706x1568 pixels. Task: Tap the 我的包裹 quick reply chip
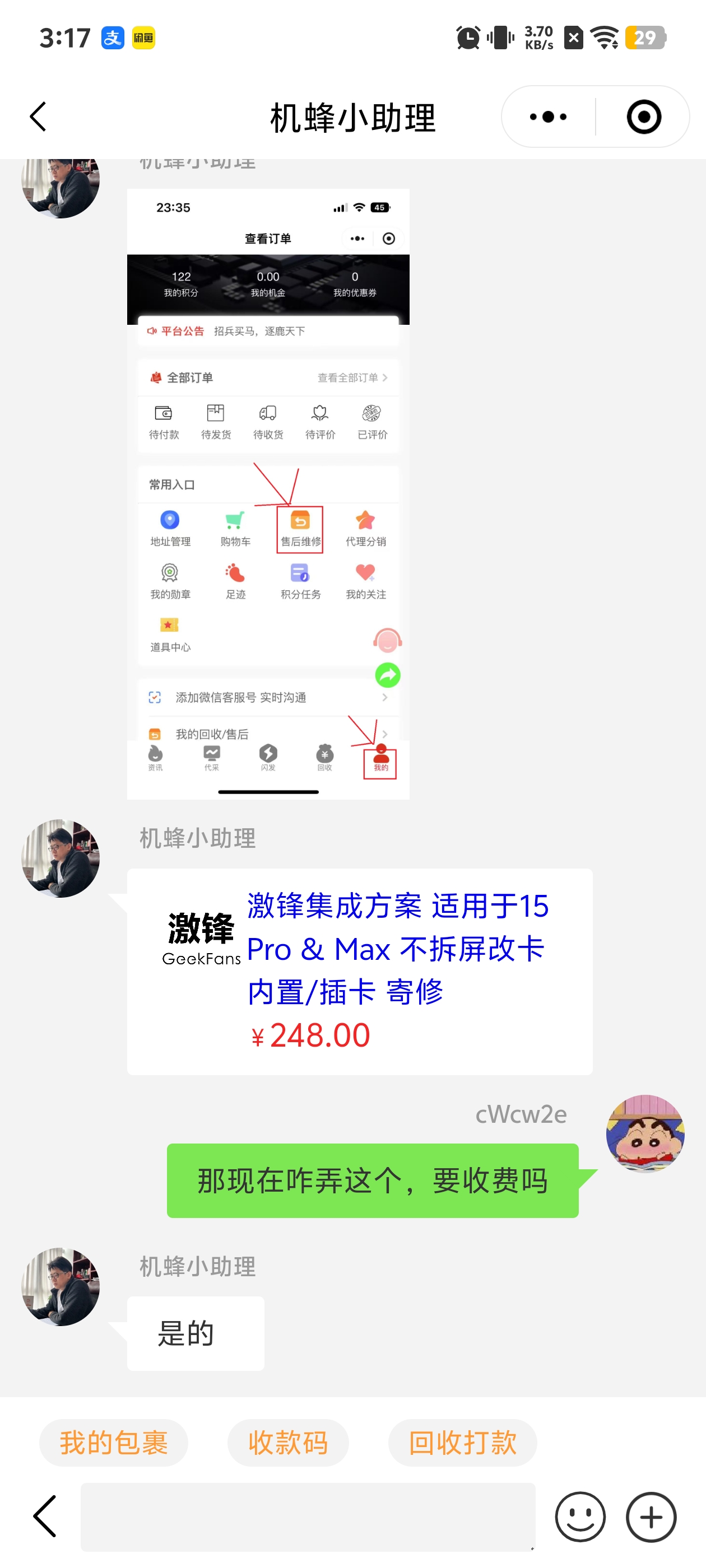tap(113, 1443)
